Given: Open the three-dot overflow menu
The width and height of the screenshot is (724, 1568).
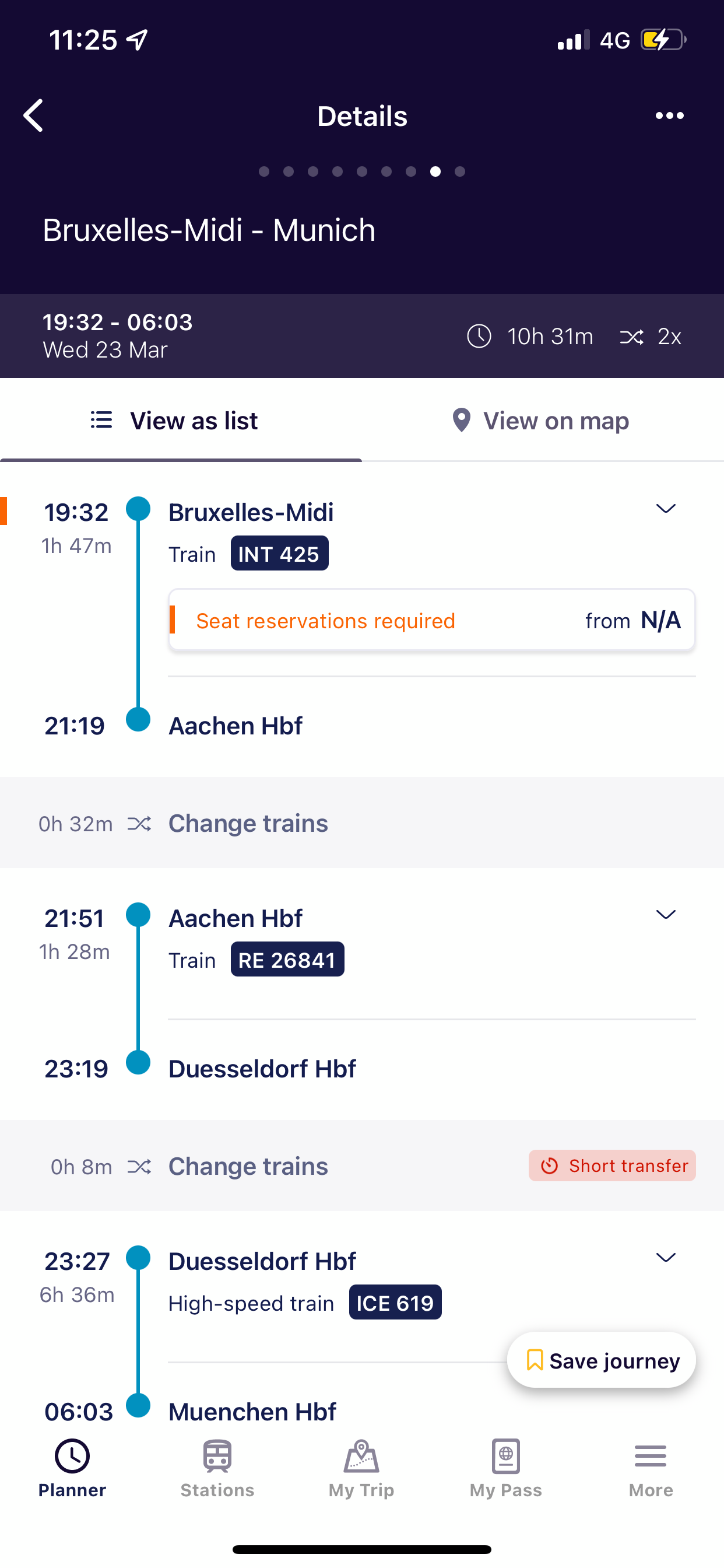Looking at the screenshot, I should pos(669,116).
